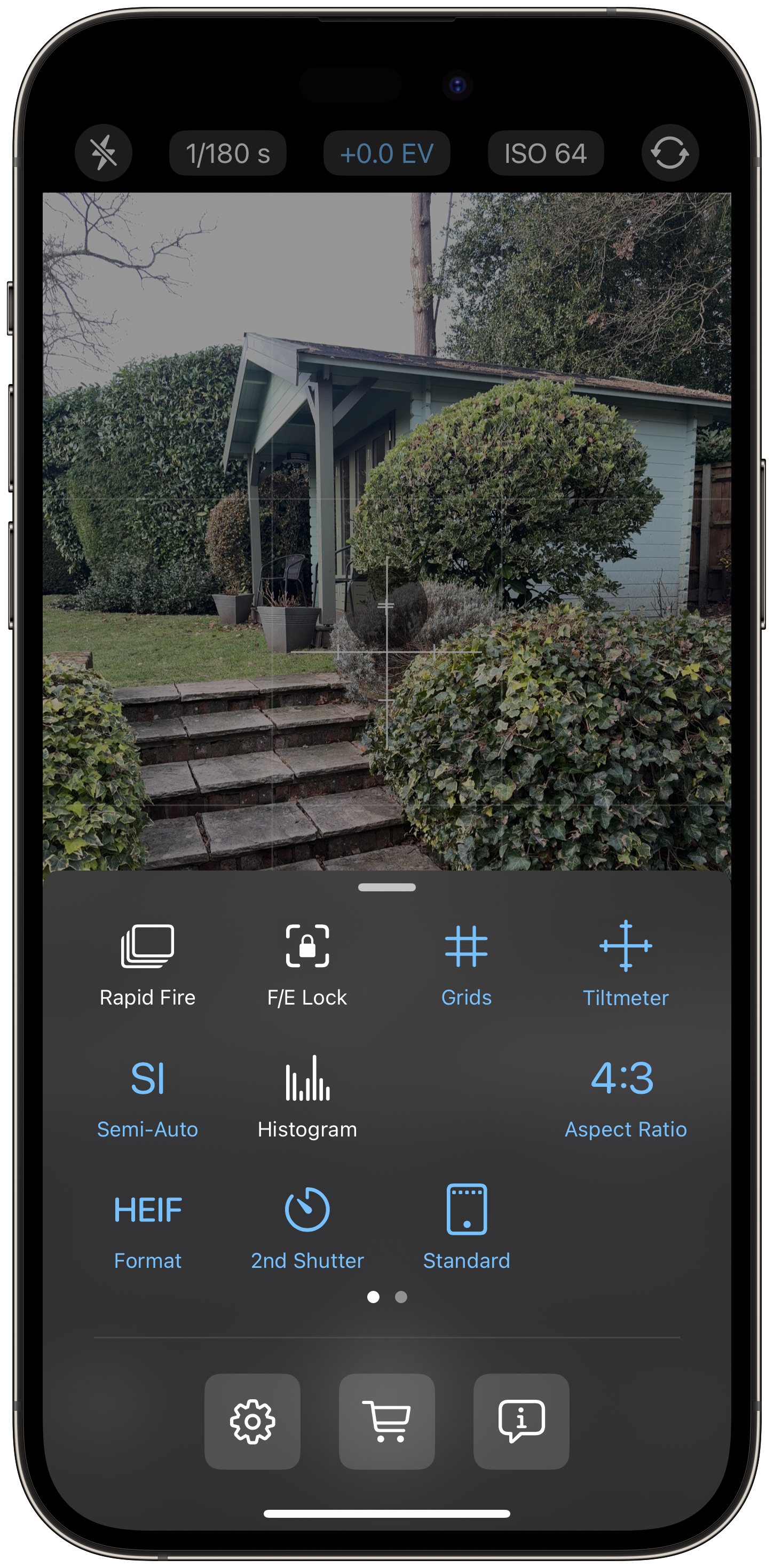Switch the camera with the flip icon
The image size is (774, 1568).
point(669,153)
